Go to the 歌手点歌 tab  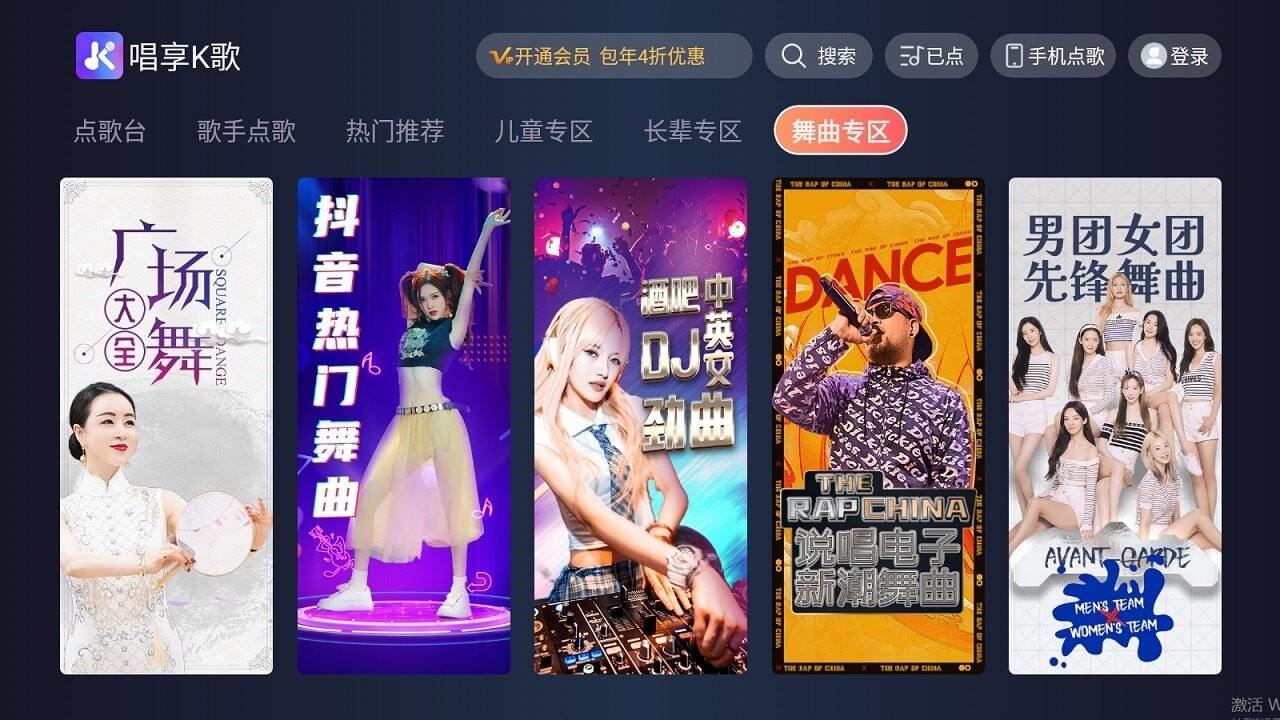point(246,131)
